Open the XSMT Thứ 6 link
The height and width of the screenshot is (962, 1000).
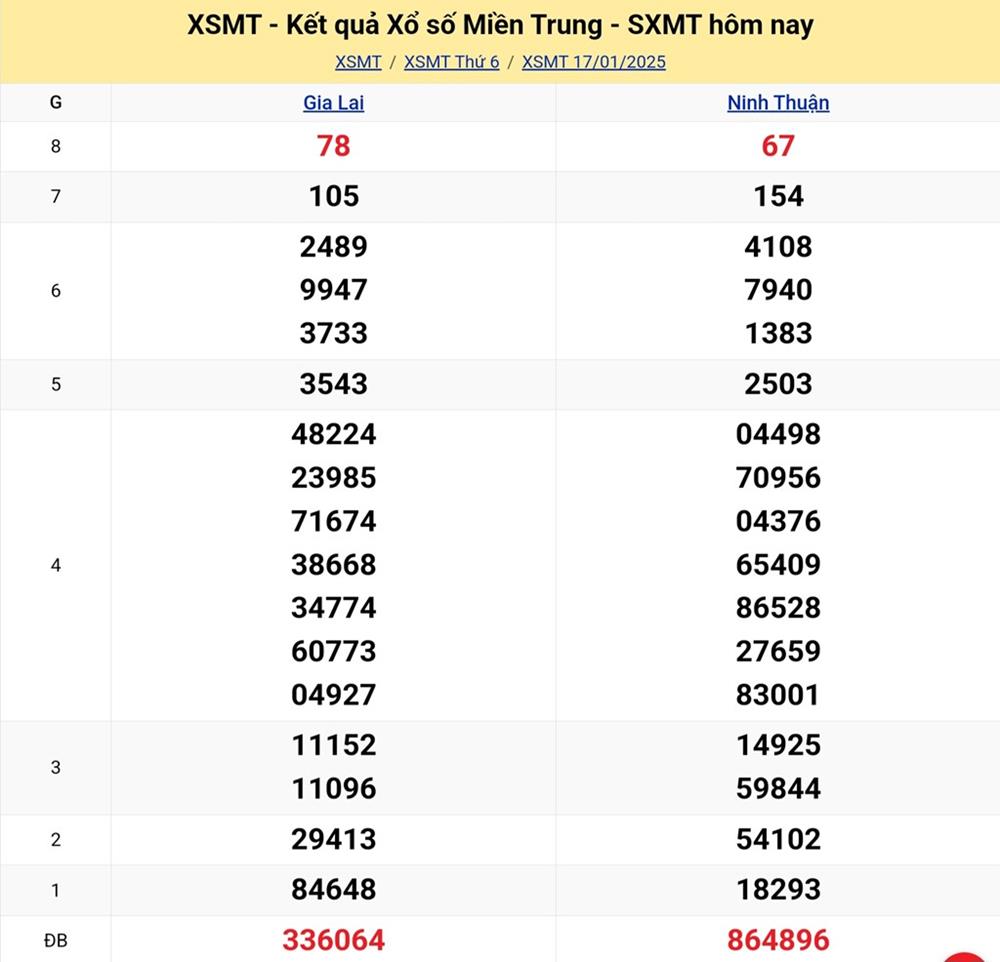pyautogui.click(x=451, y=62)
